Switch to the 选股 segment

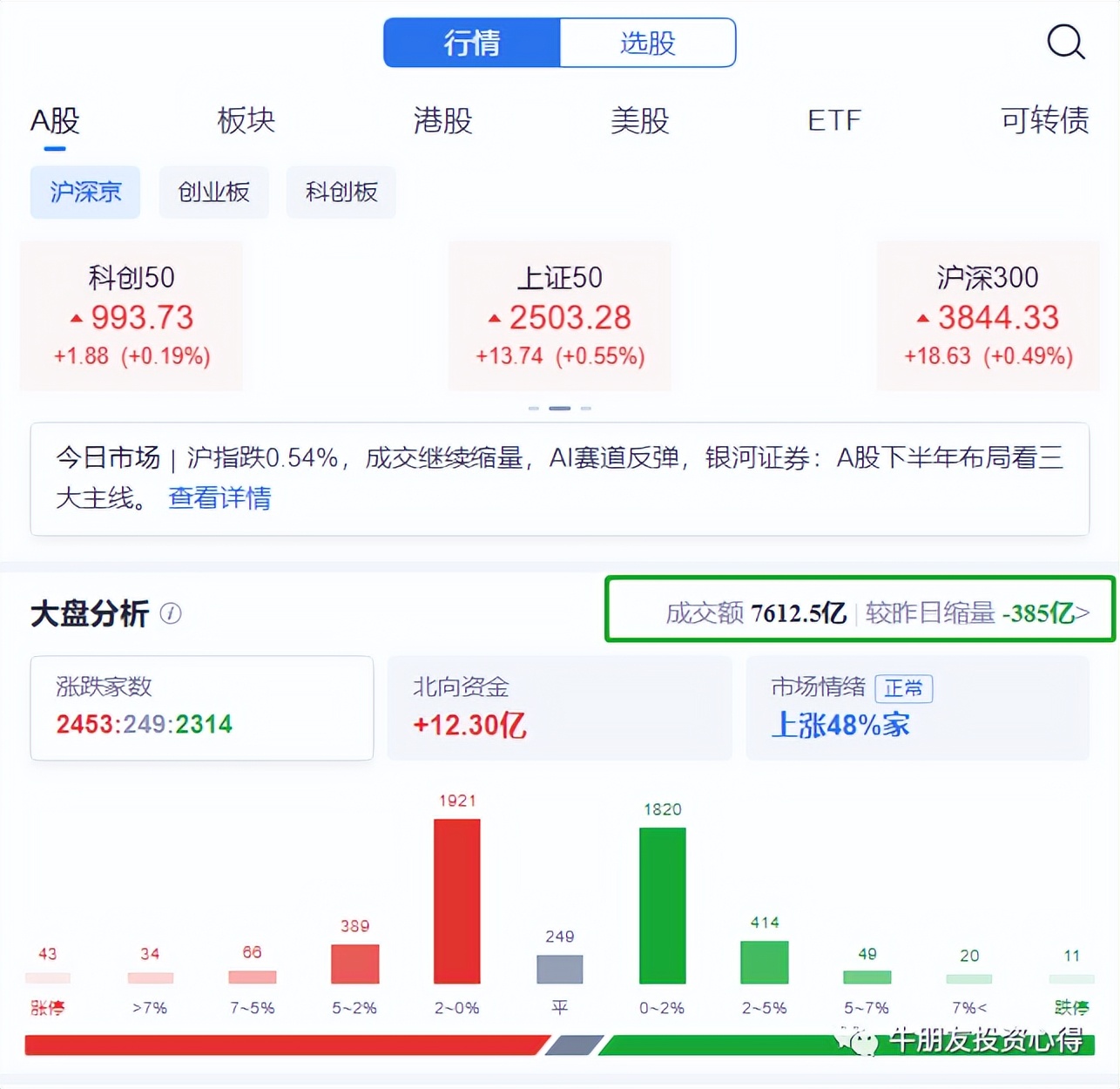coord(647,43)
